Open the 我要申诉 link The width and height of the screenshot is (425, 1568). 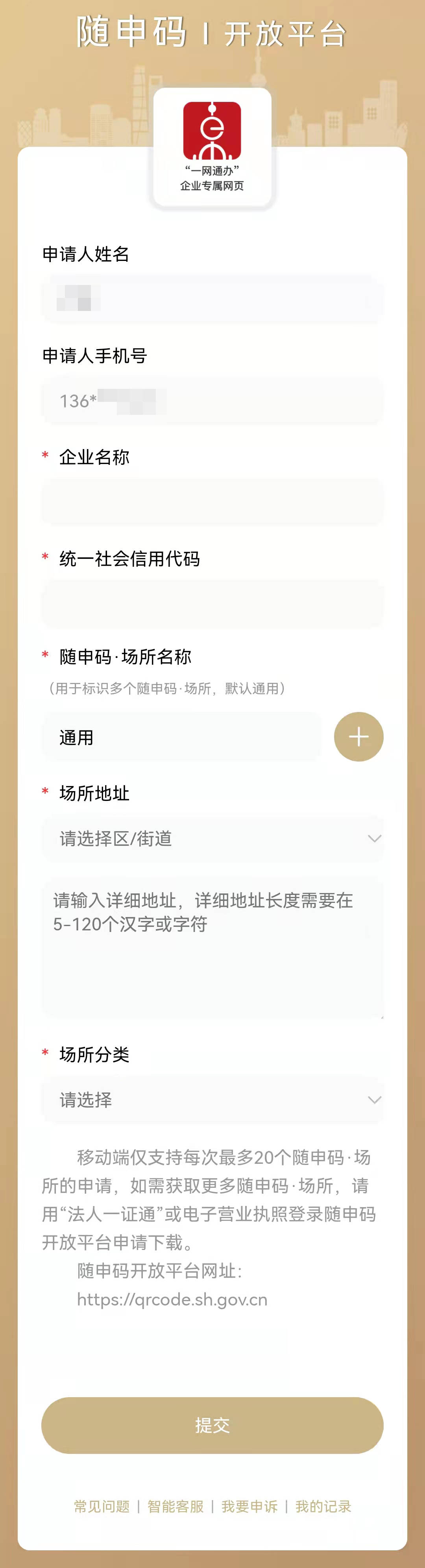tap(249, 1507)
